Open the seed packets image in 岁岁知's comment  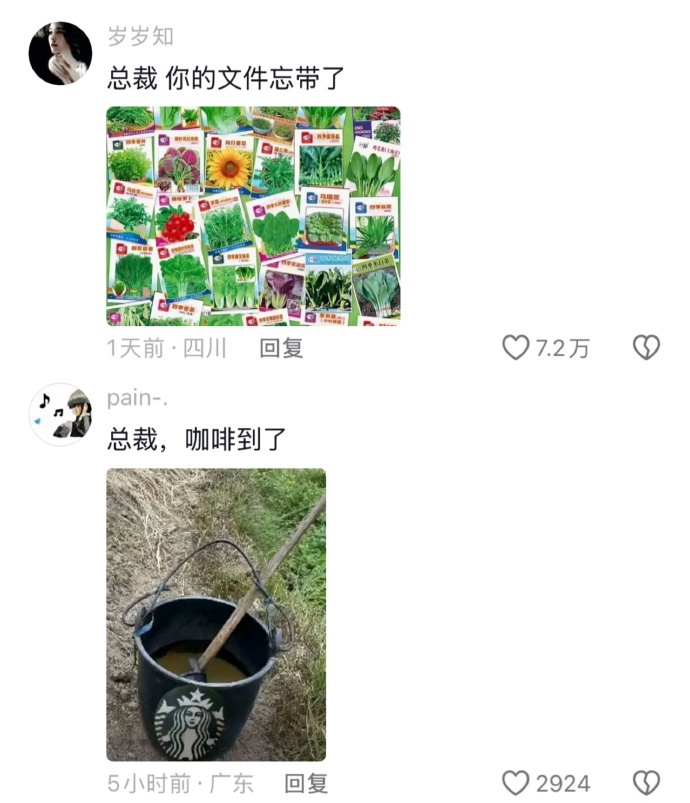coord(253,216)
